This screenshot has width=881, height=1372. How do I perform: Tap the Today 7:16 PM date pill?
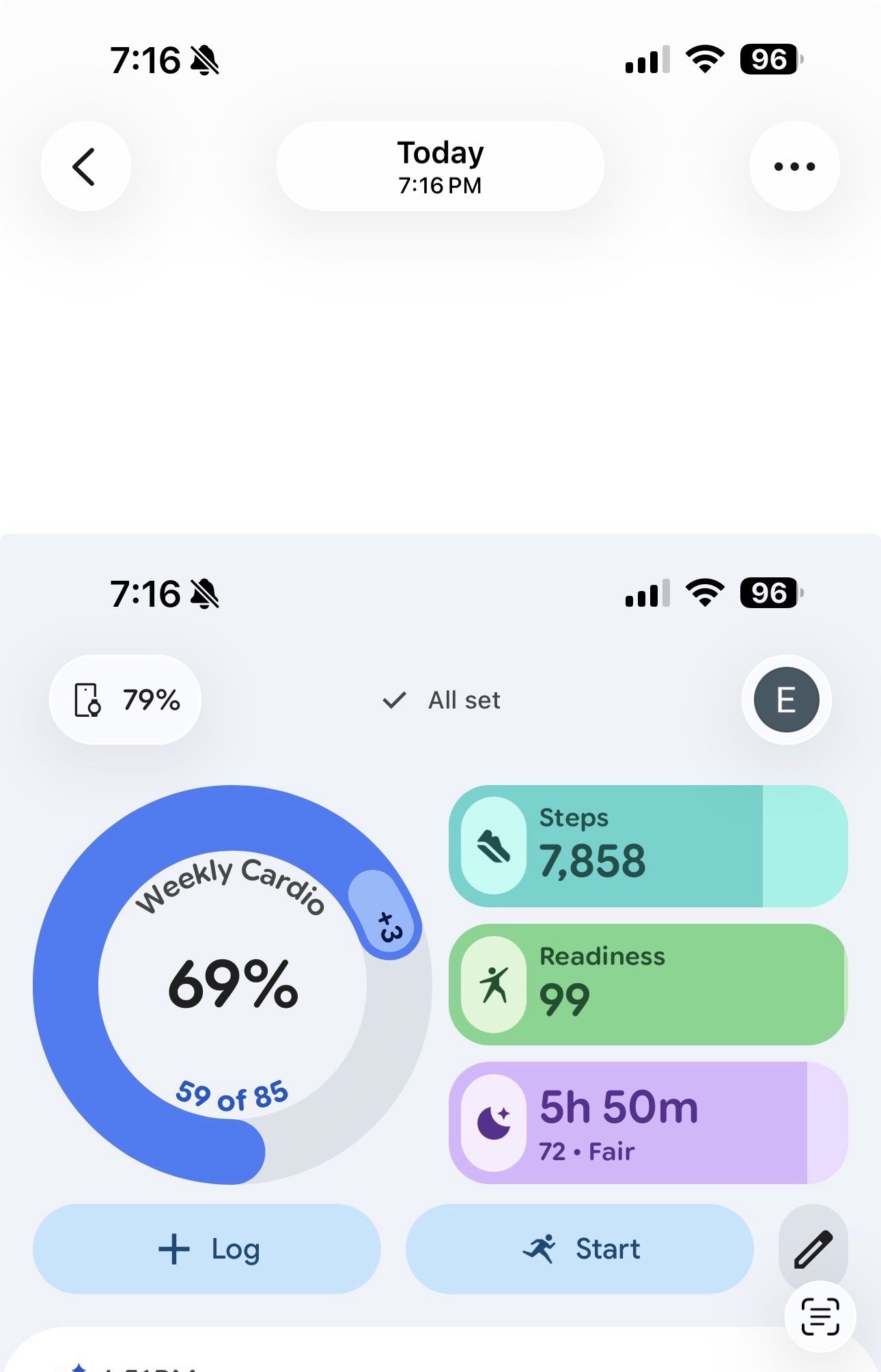[440, 166]
